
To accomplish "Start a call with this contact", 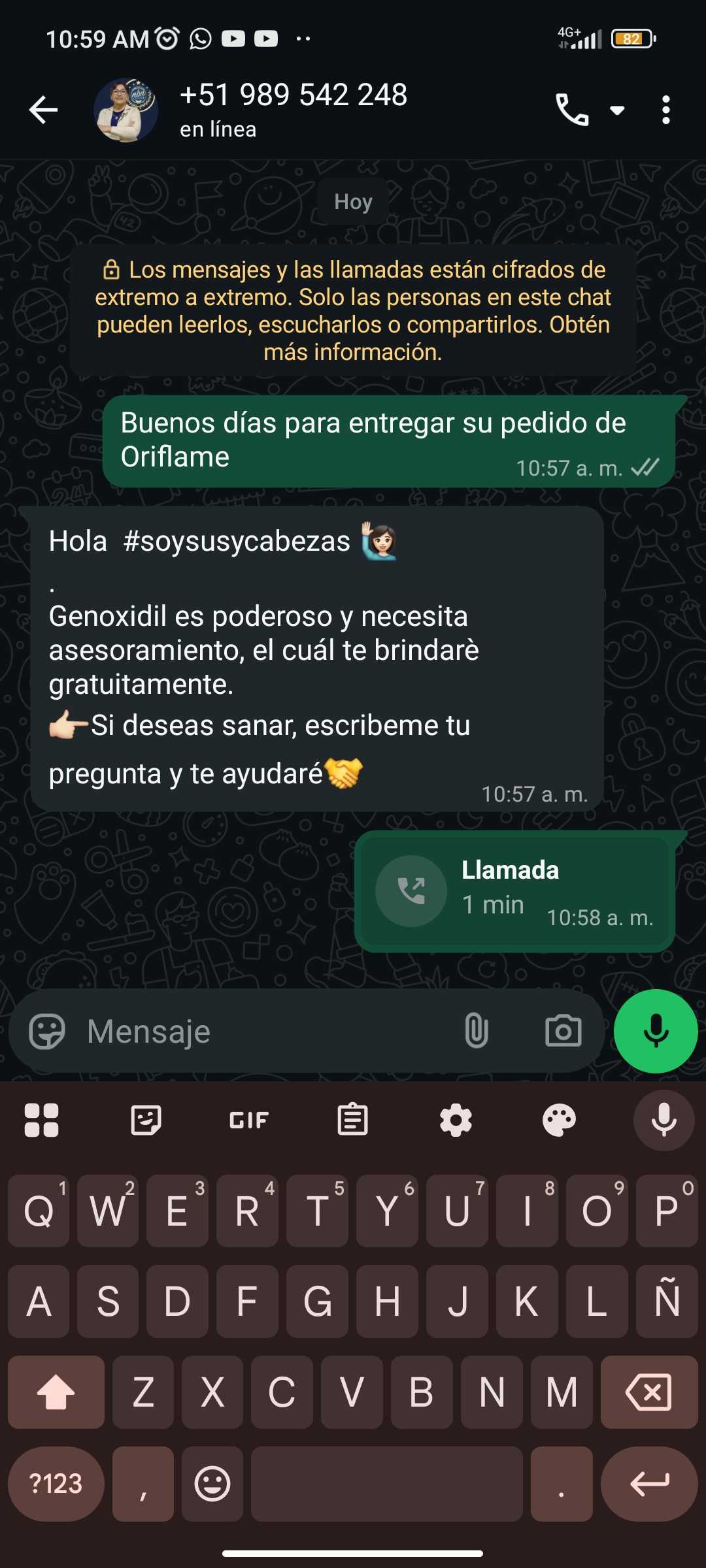I will [x=572, y=110].
